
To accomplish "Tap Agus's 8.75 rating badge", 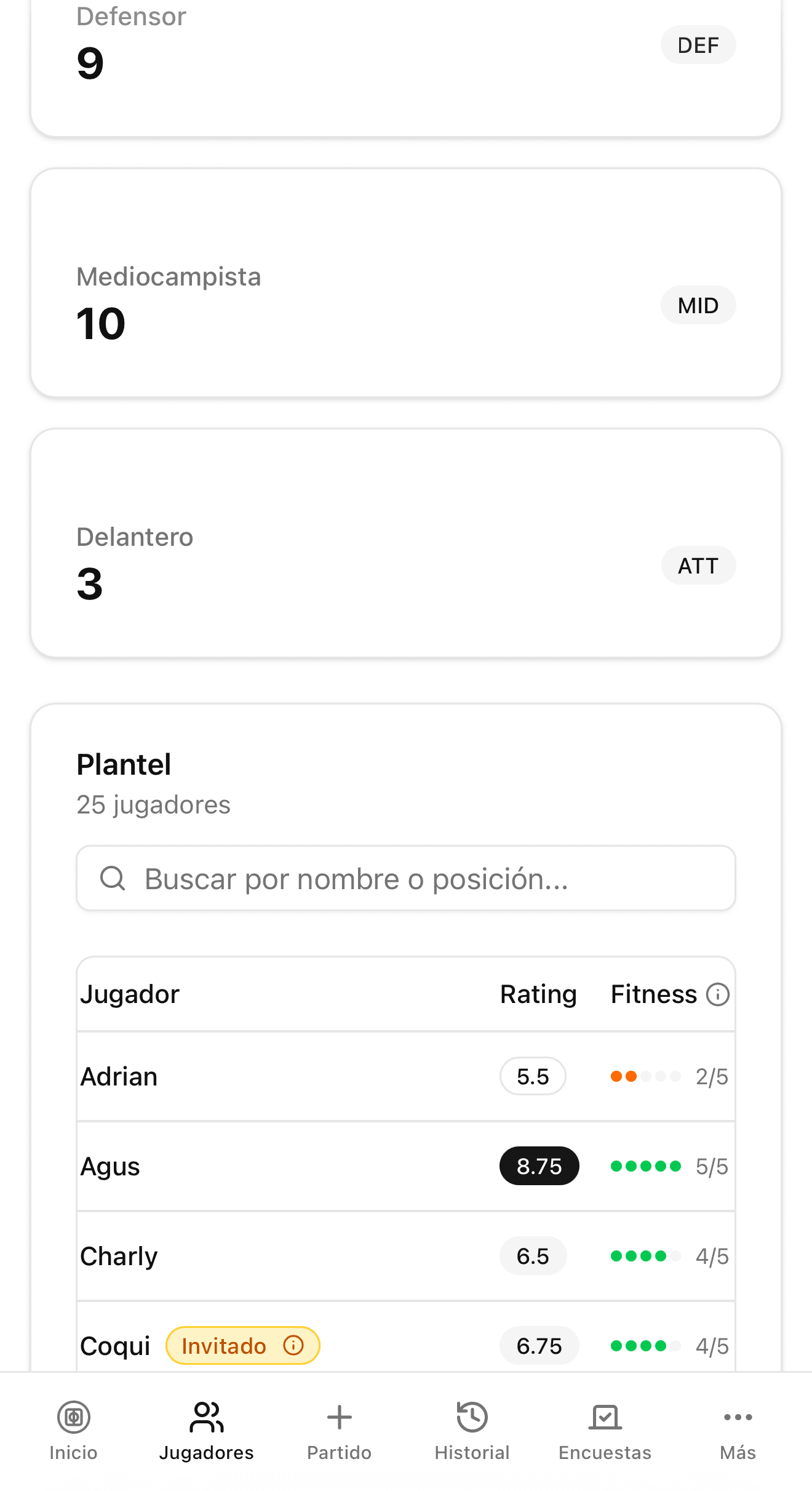I will tap(539, 1165).
